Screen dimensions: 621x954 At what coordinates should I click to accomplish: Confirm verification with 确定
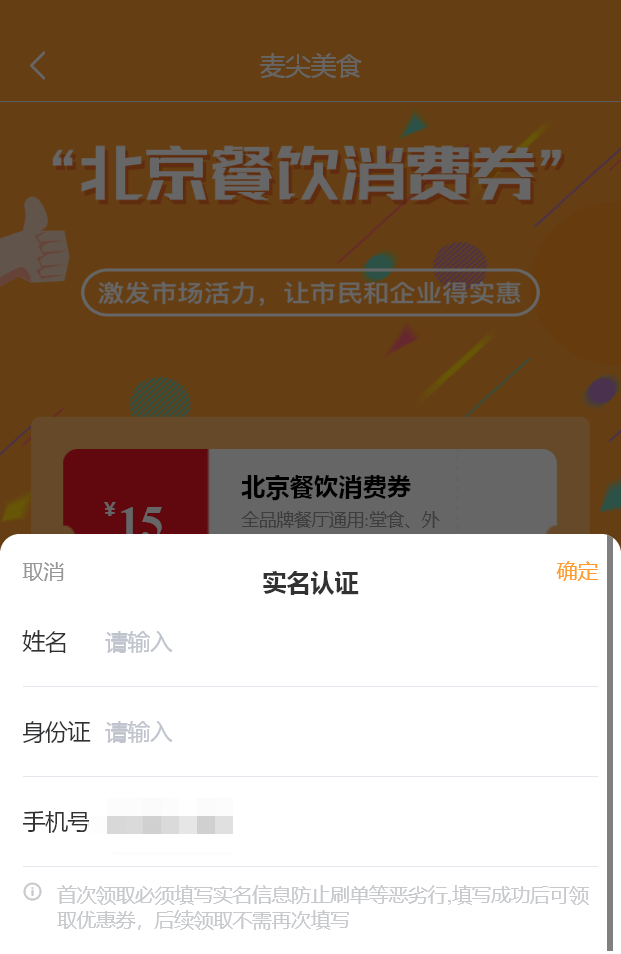click(577, 571)
